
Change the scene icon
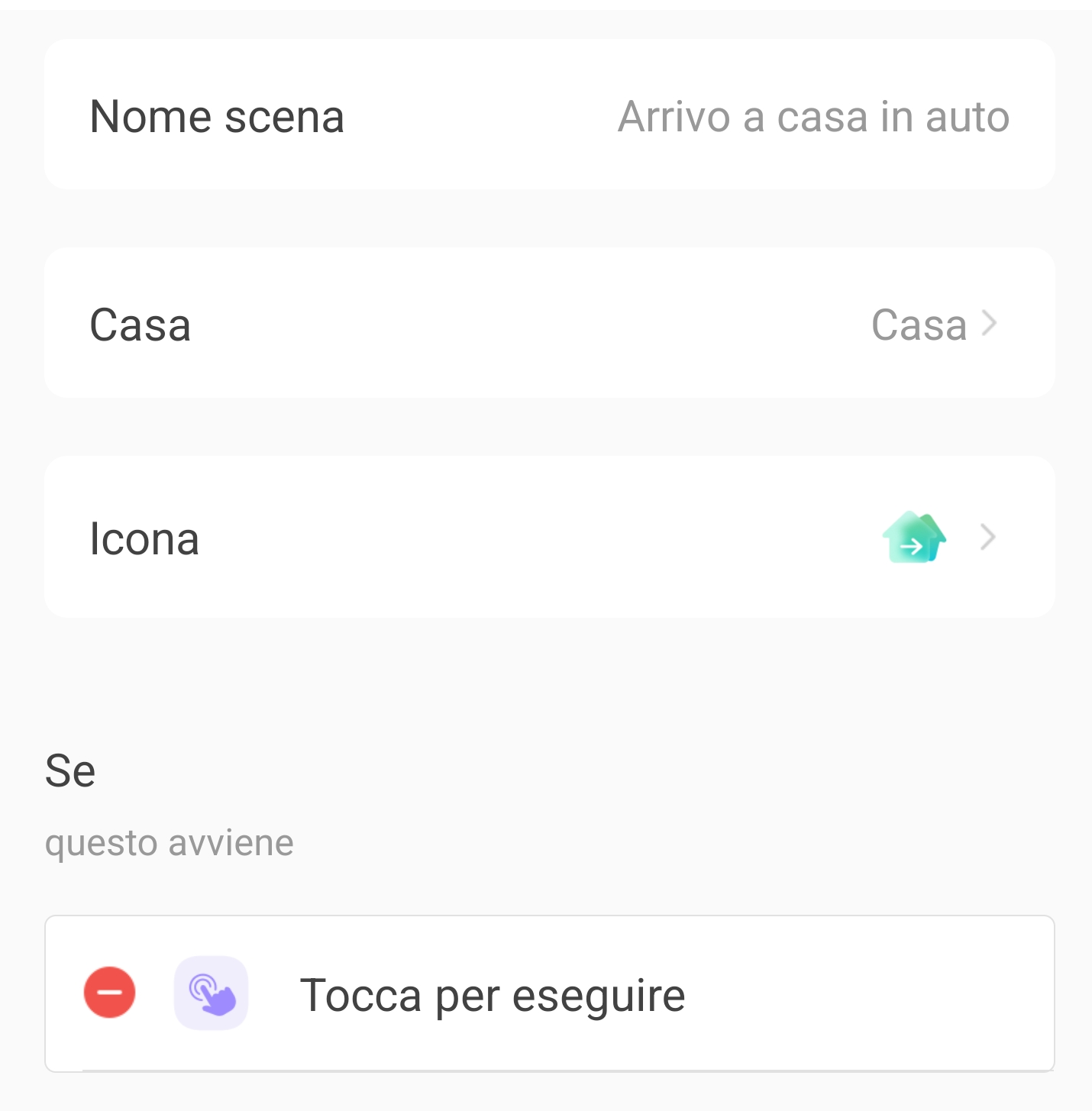tap(550, 538)
